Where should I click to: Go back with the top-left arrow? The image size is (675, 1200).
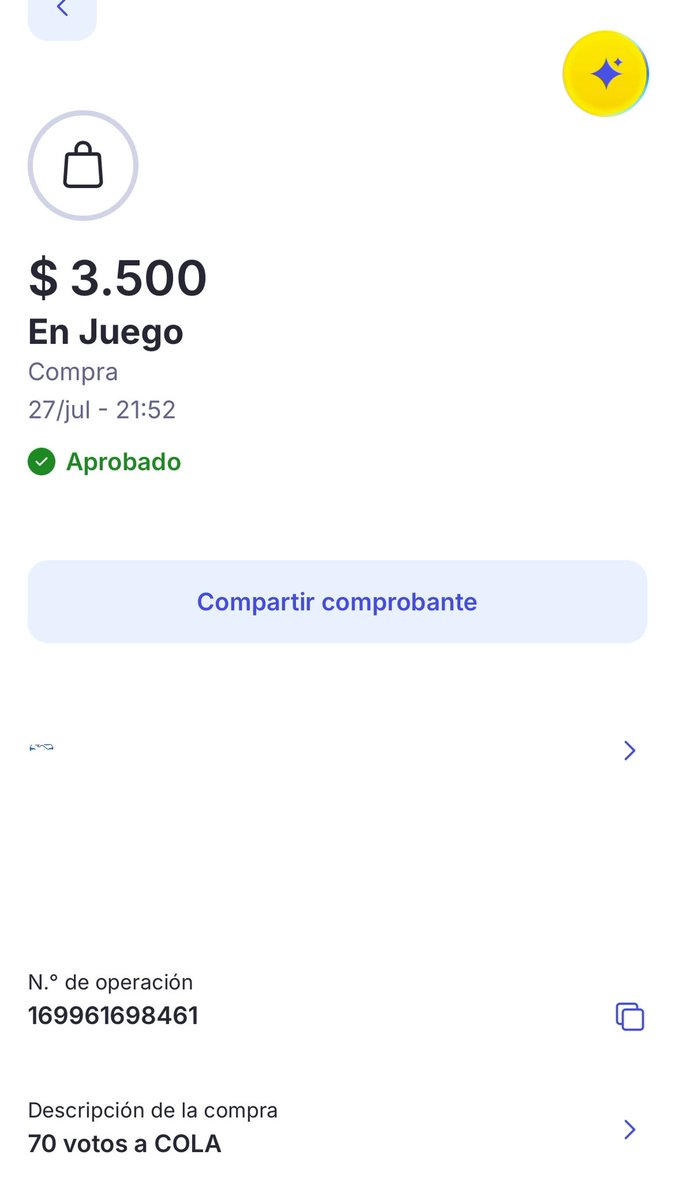[x=62, y=12]
